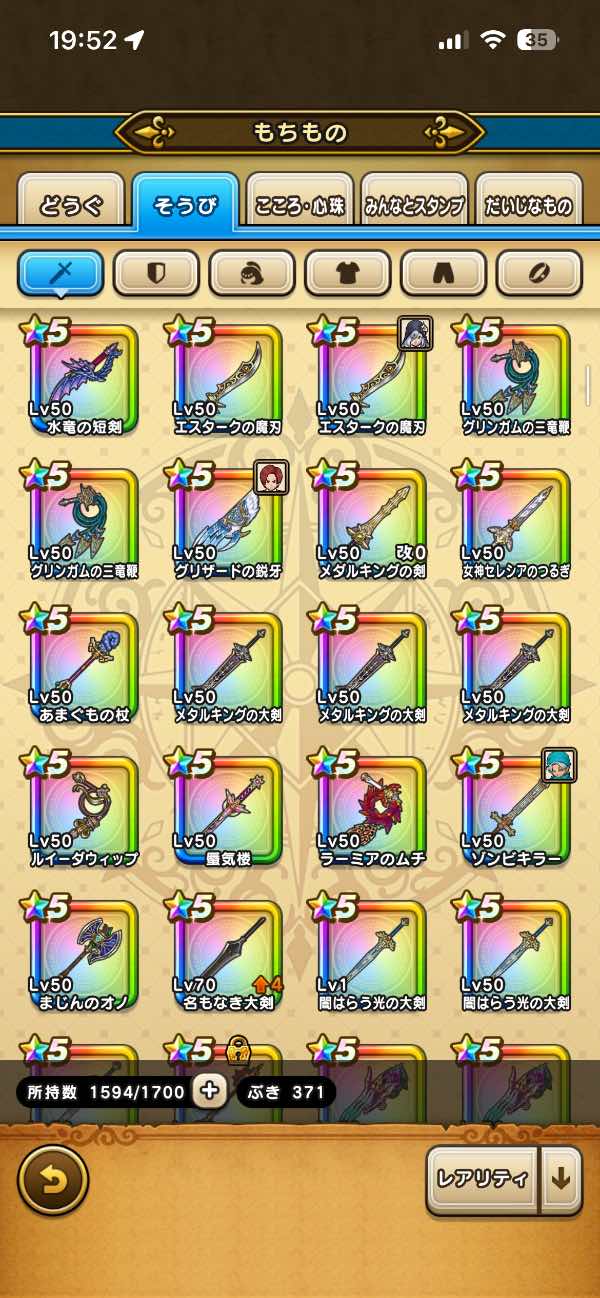Viewport: 600px width, 1298px height.
Task: Expand inventory capacity with plus button
Action: click(x=209, y=1091)
